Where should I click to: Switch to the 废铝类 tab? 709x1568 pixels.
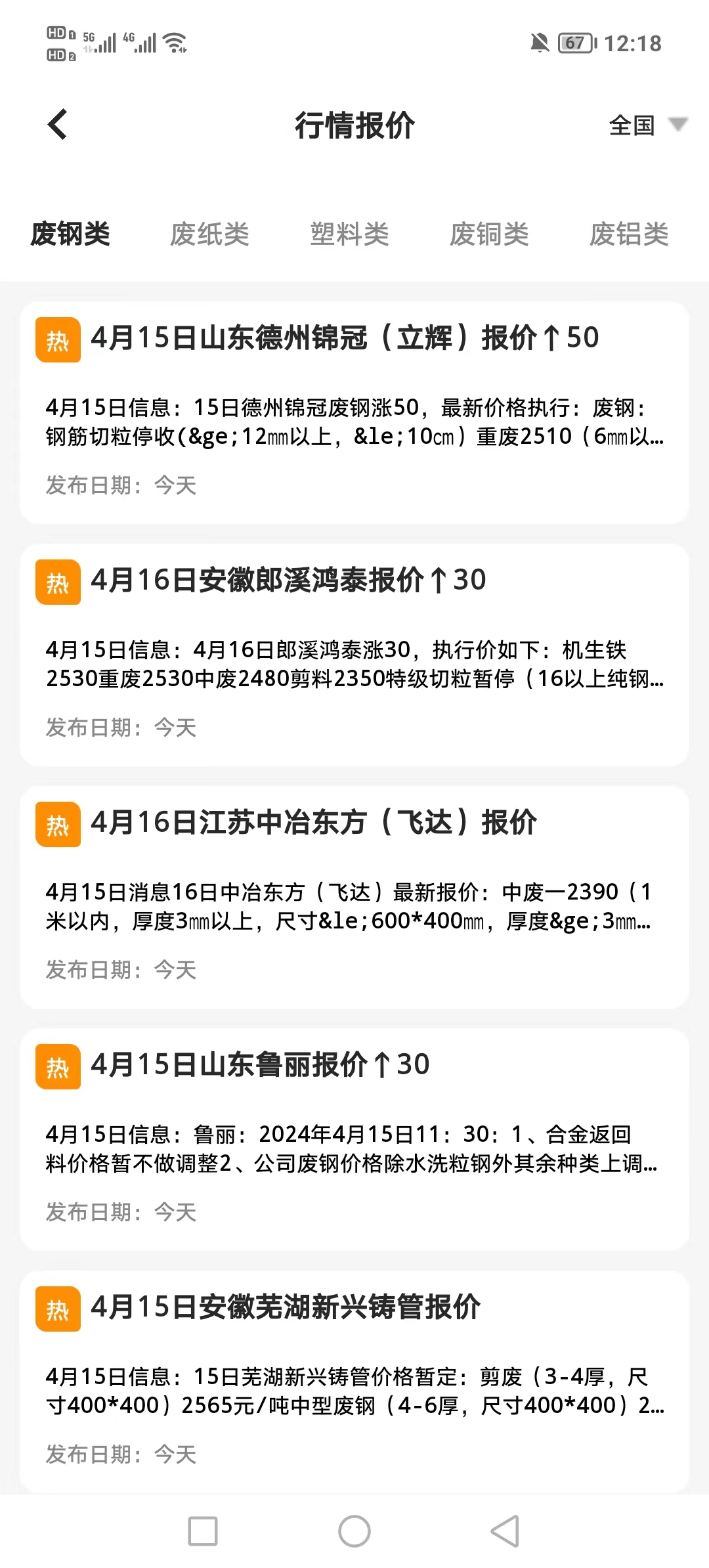click(x=628, y=234)
